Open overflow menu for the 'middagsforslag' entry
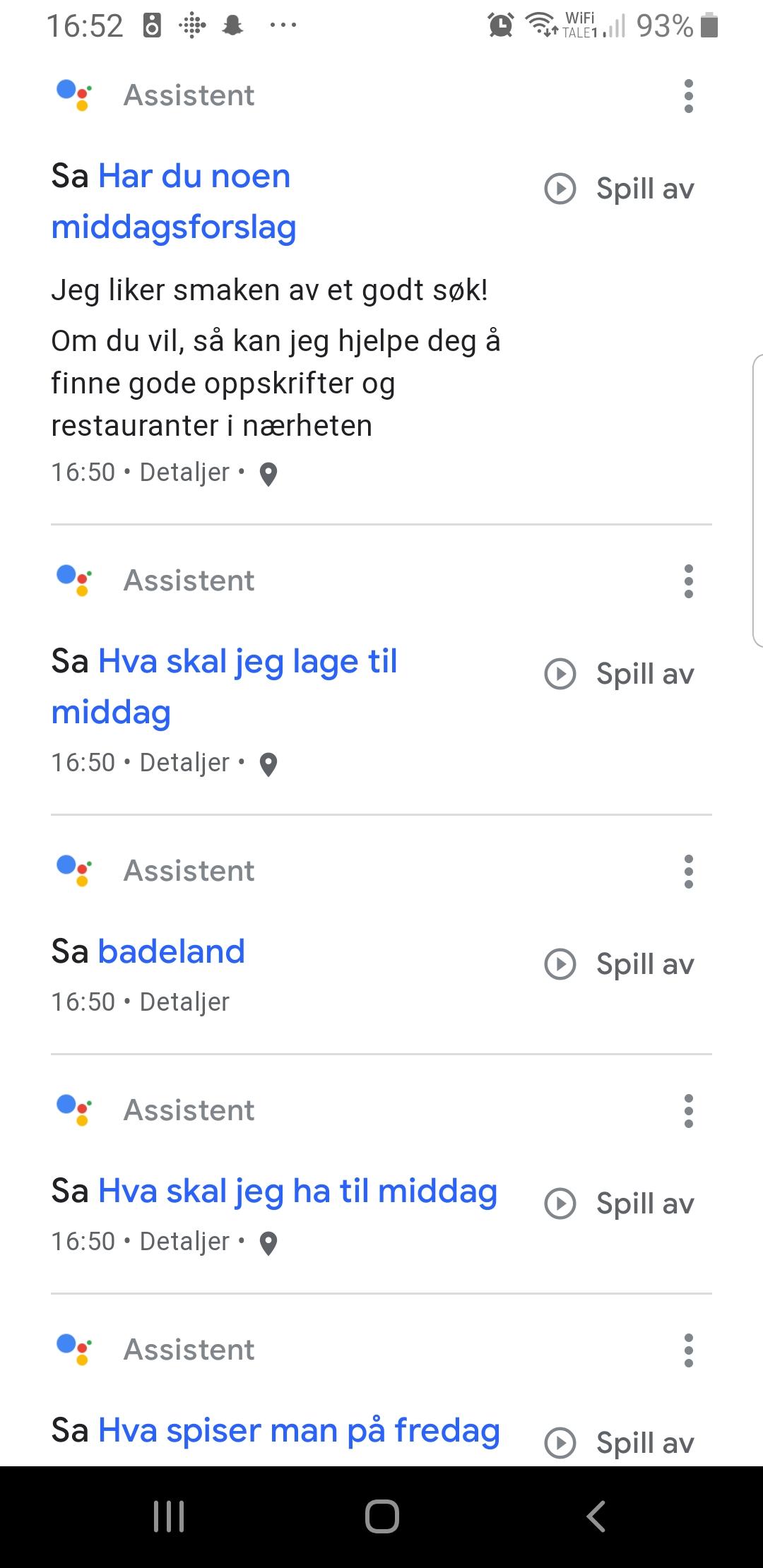763x1568 pixels. [x=689, y=96]
